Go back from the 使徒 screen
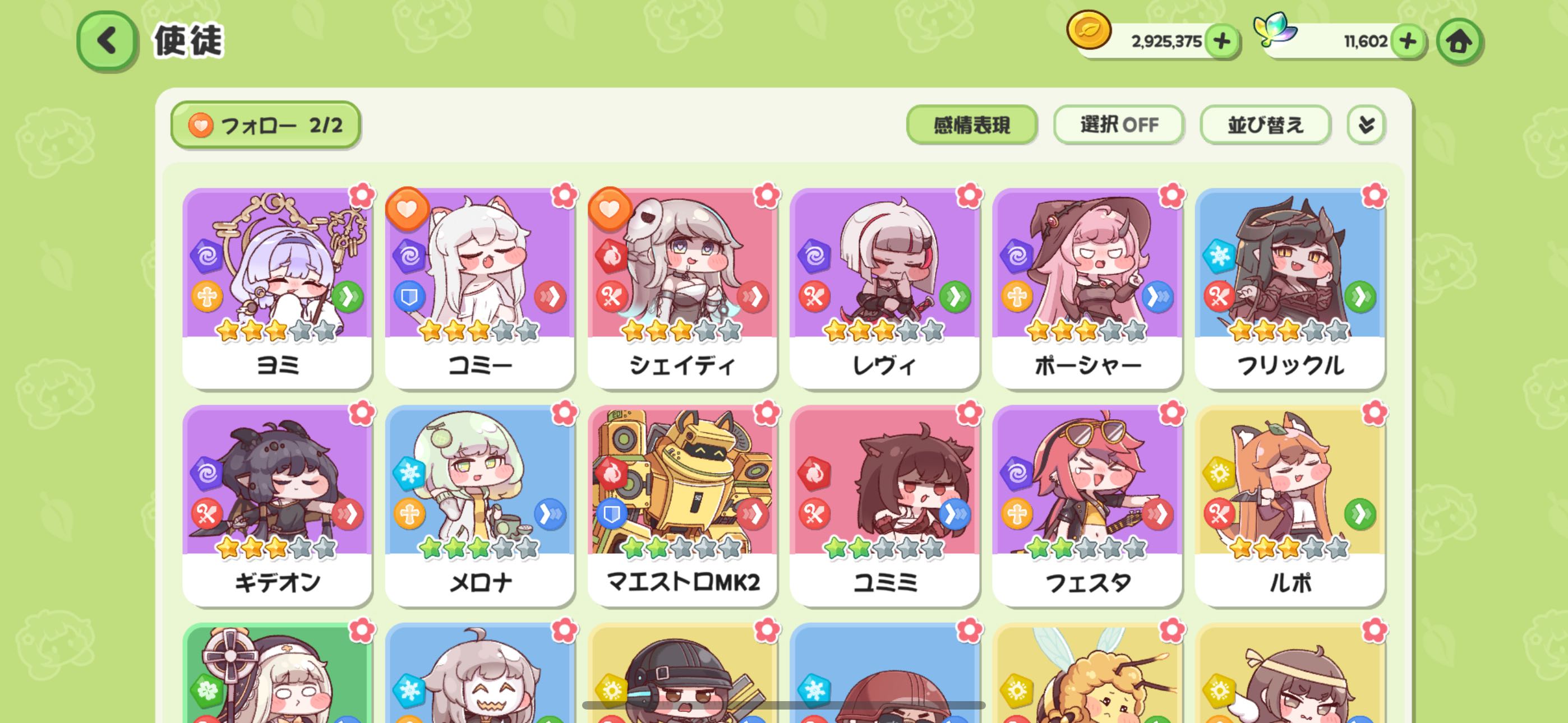1568x723 pixels. (x=107, y=41)
